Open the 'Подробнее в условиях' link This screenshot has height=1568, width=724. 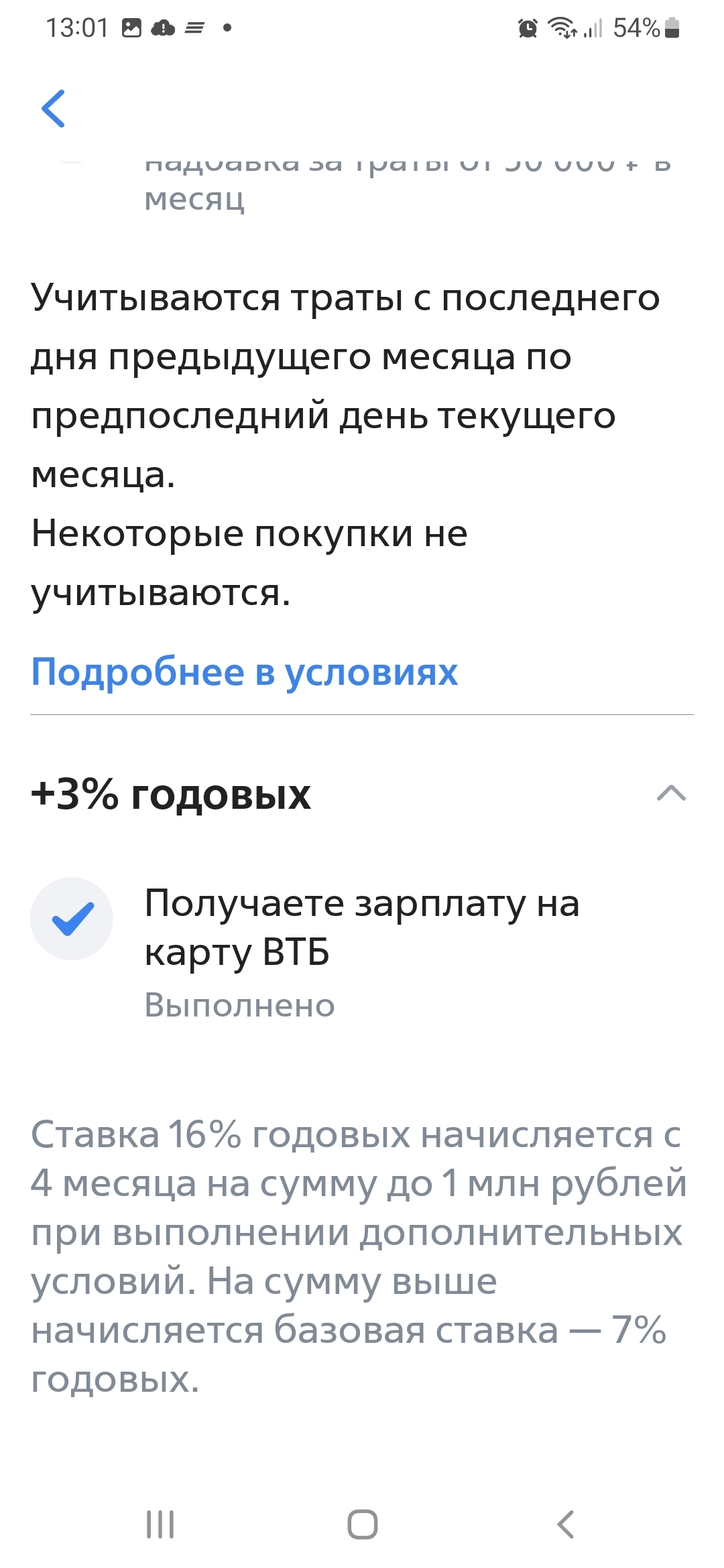coord(245,671)
